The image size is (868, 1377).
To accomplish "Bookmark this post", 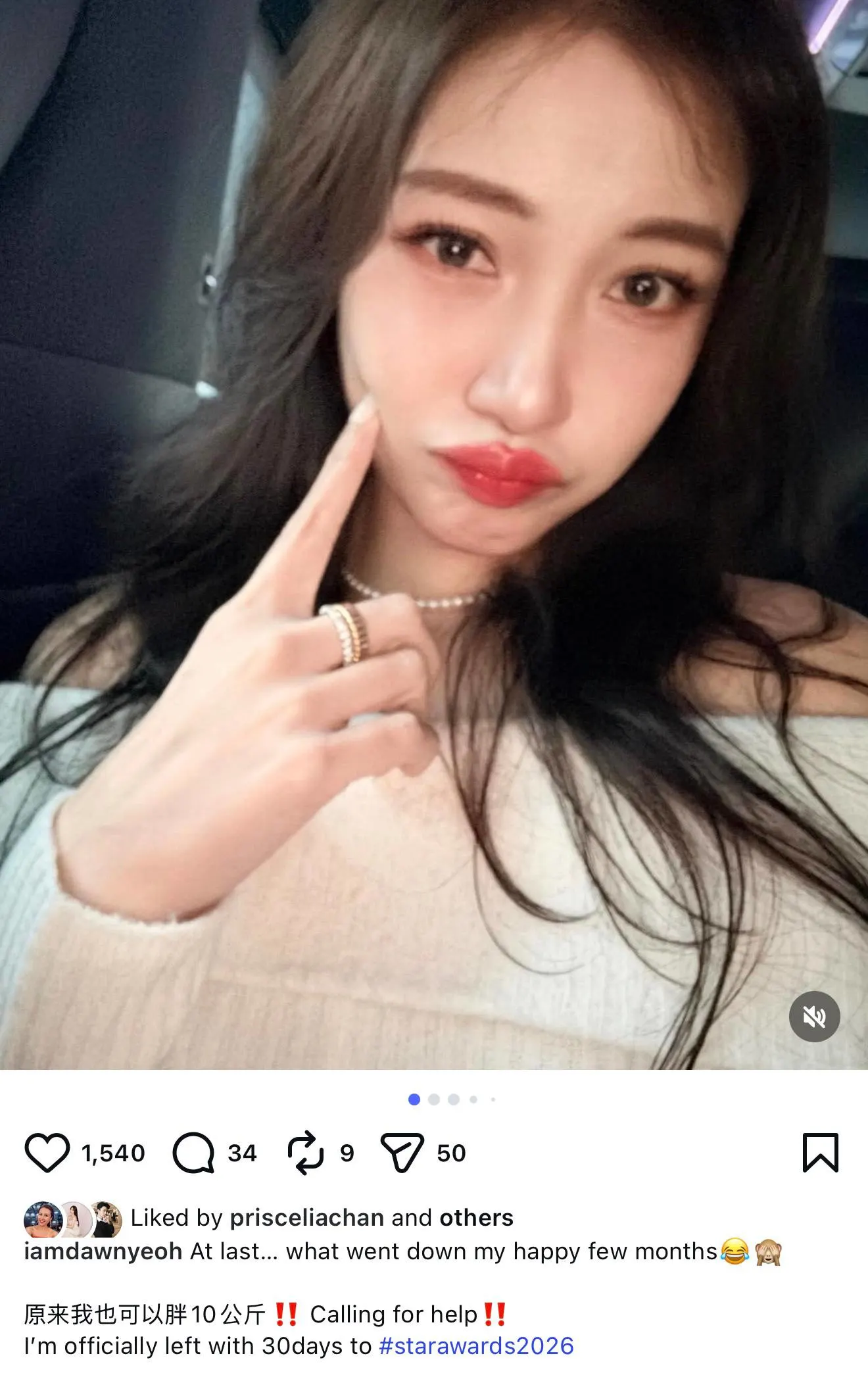I will click(820, 1152).
